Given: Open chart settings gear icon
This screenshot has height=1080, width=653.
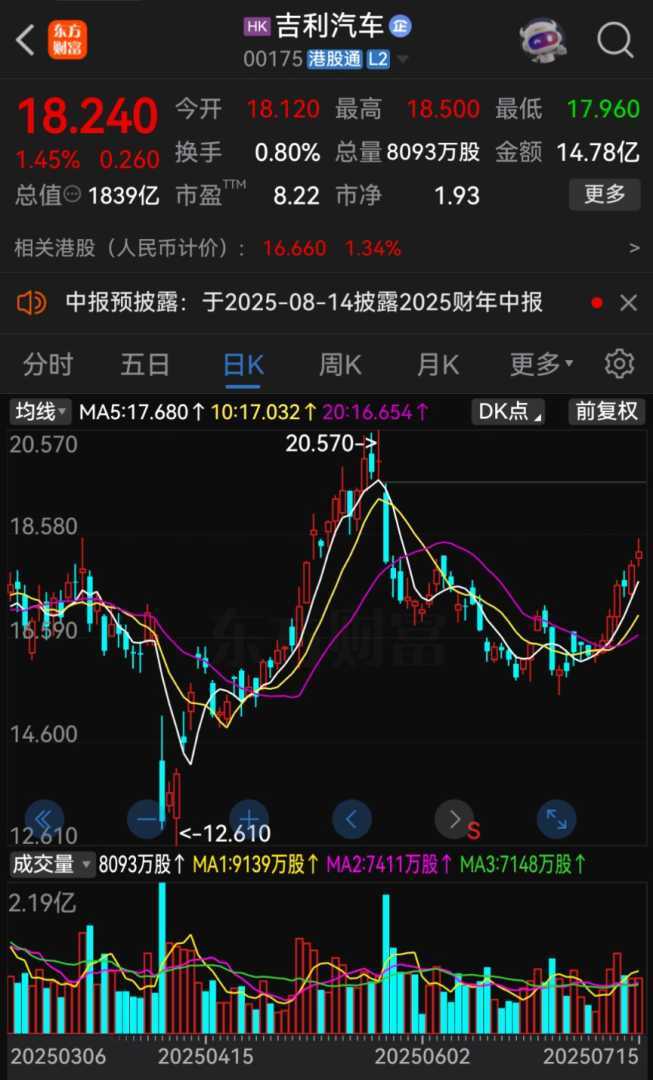Looking at the screenshot, I should point(619,364).
